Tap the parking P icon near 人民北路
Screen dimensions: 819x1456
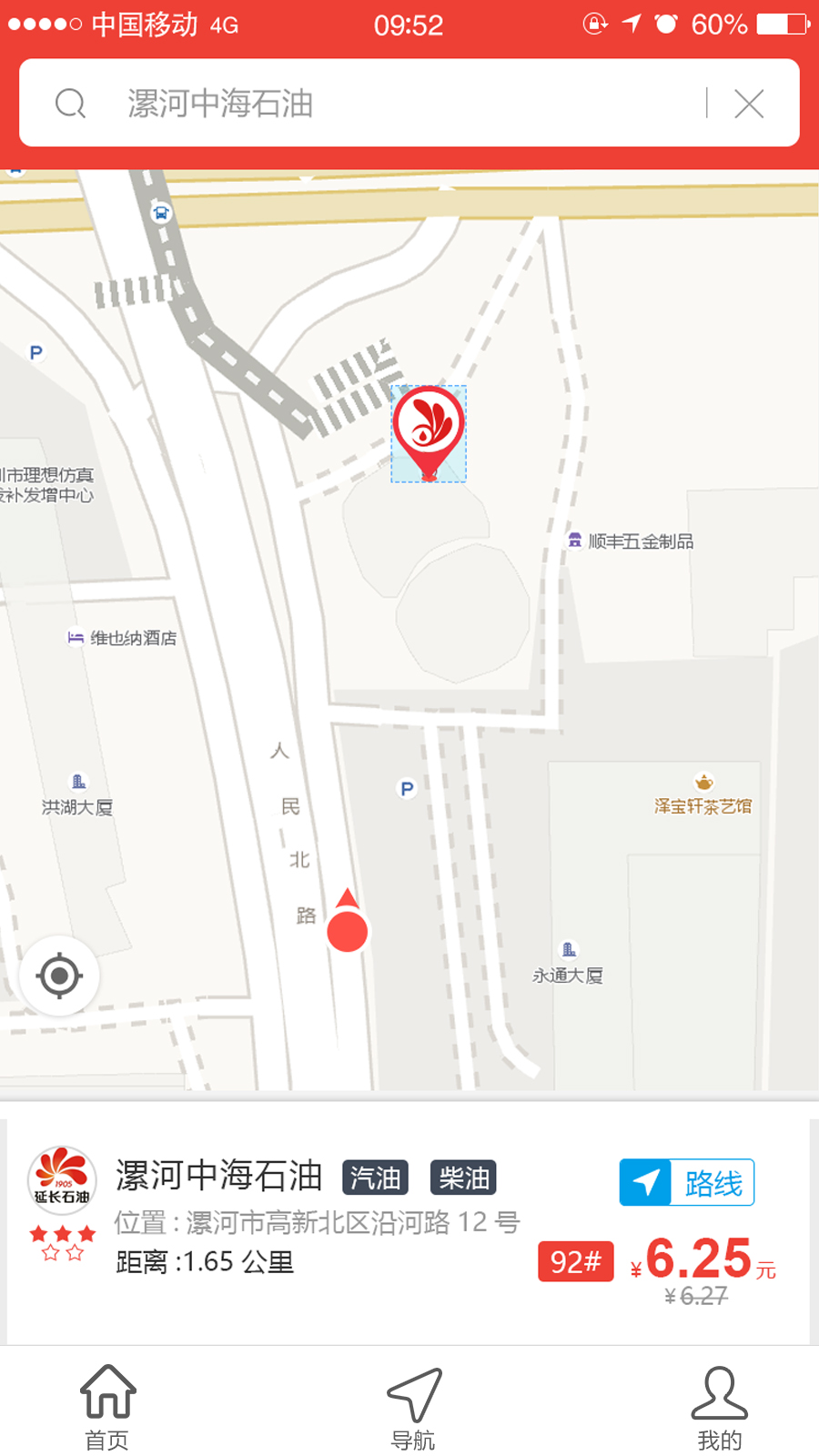(406, 790)
